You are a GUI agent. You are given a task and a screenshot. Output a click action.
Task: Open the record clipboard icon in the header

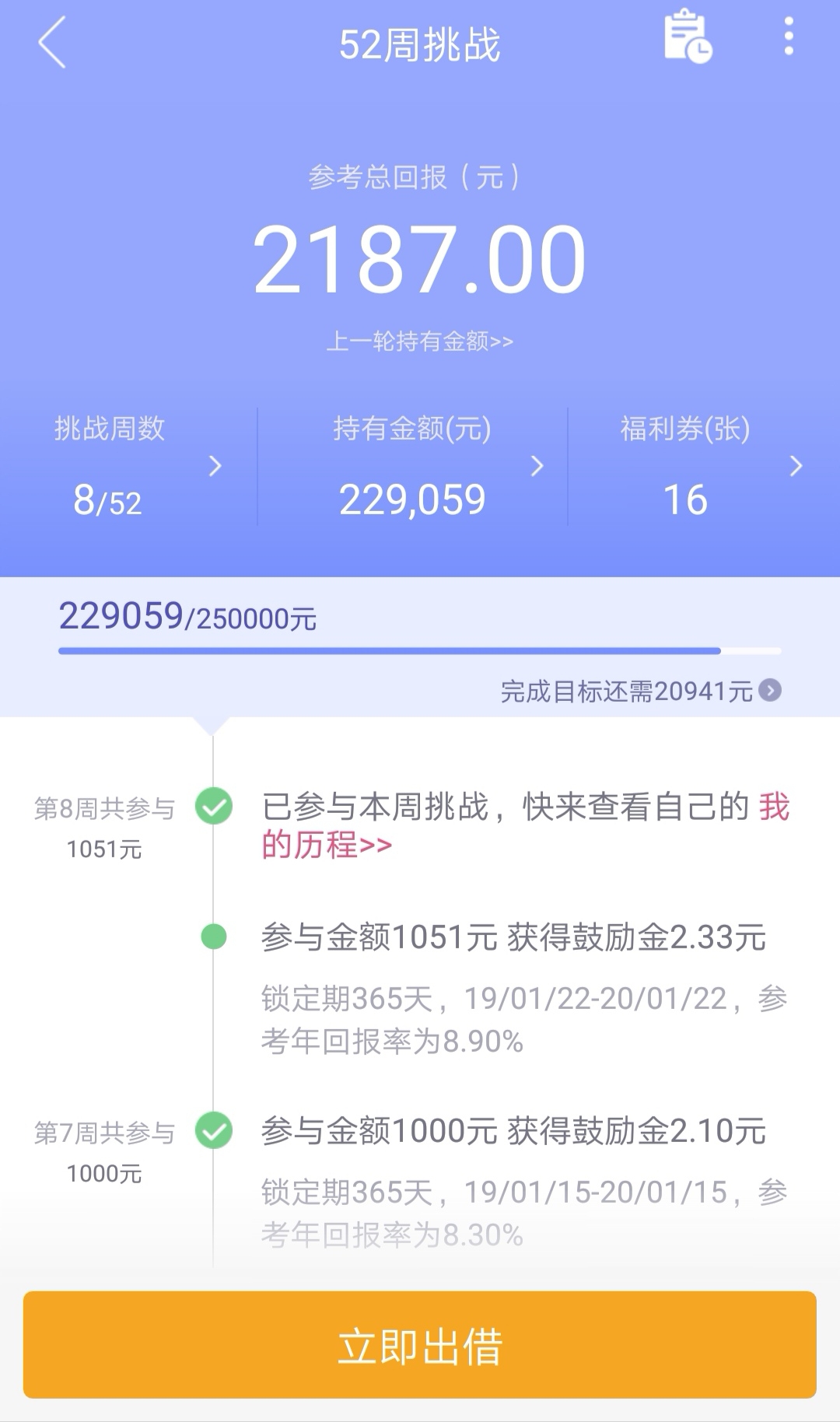pos(688,36)
